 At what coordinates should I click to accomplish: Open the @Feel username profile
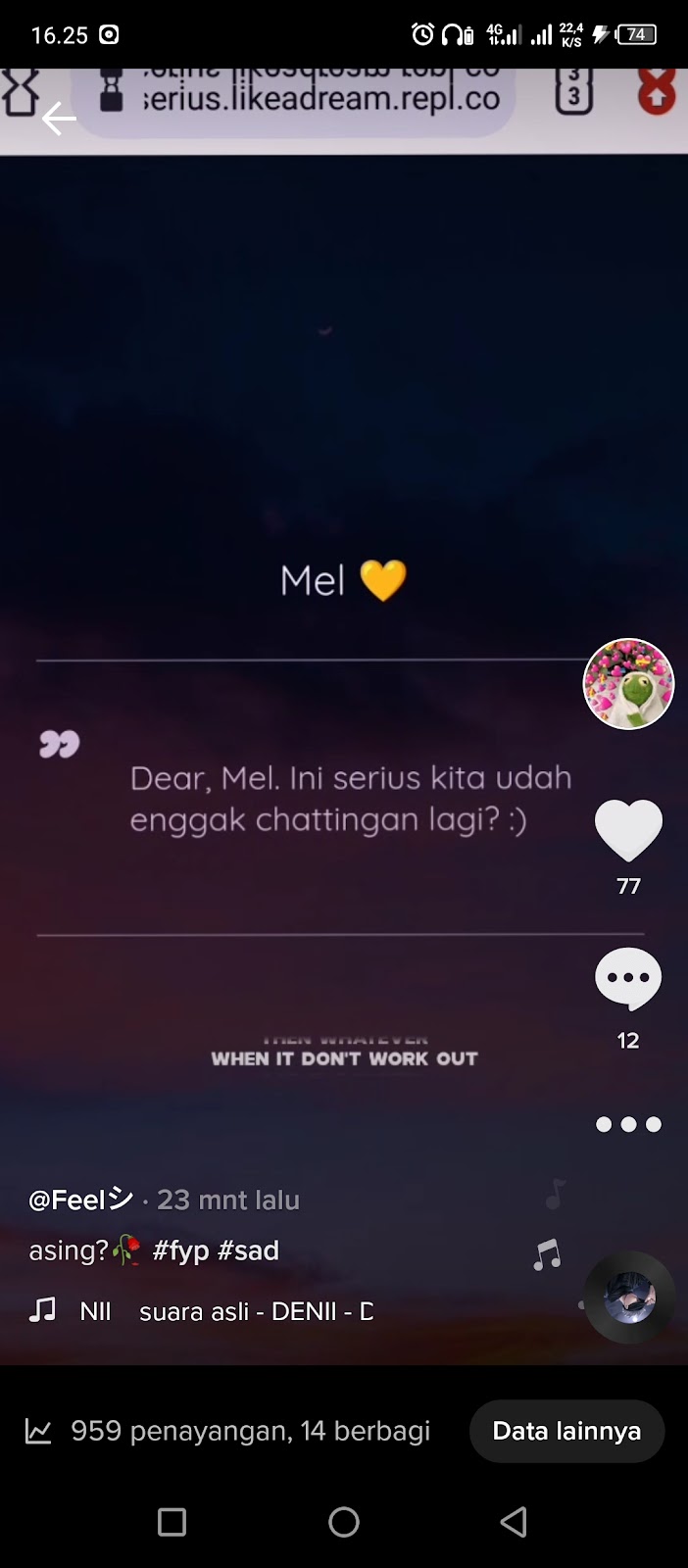pyautogui.click(x=81, y=1200)
